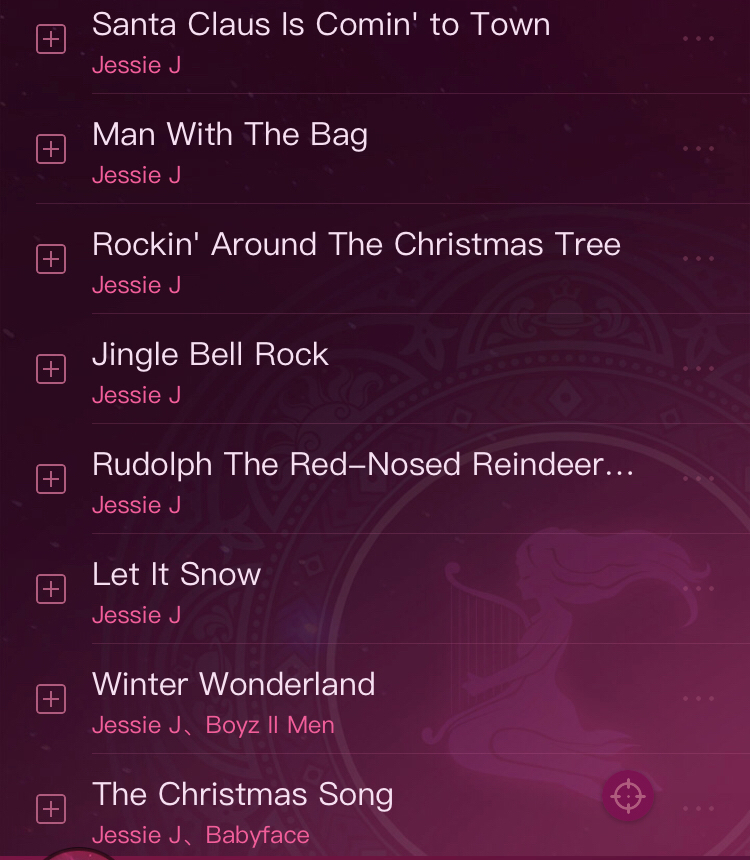The image size is (750, 860).
Task: Add Rockin' Around The Christmas Tree with plus icon
Action: (51, 259)
